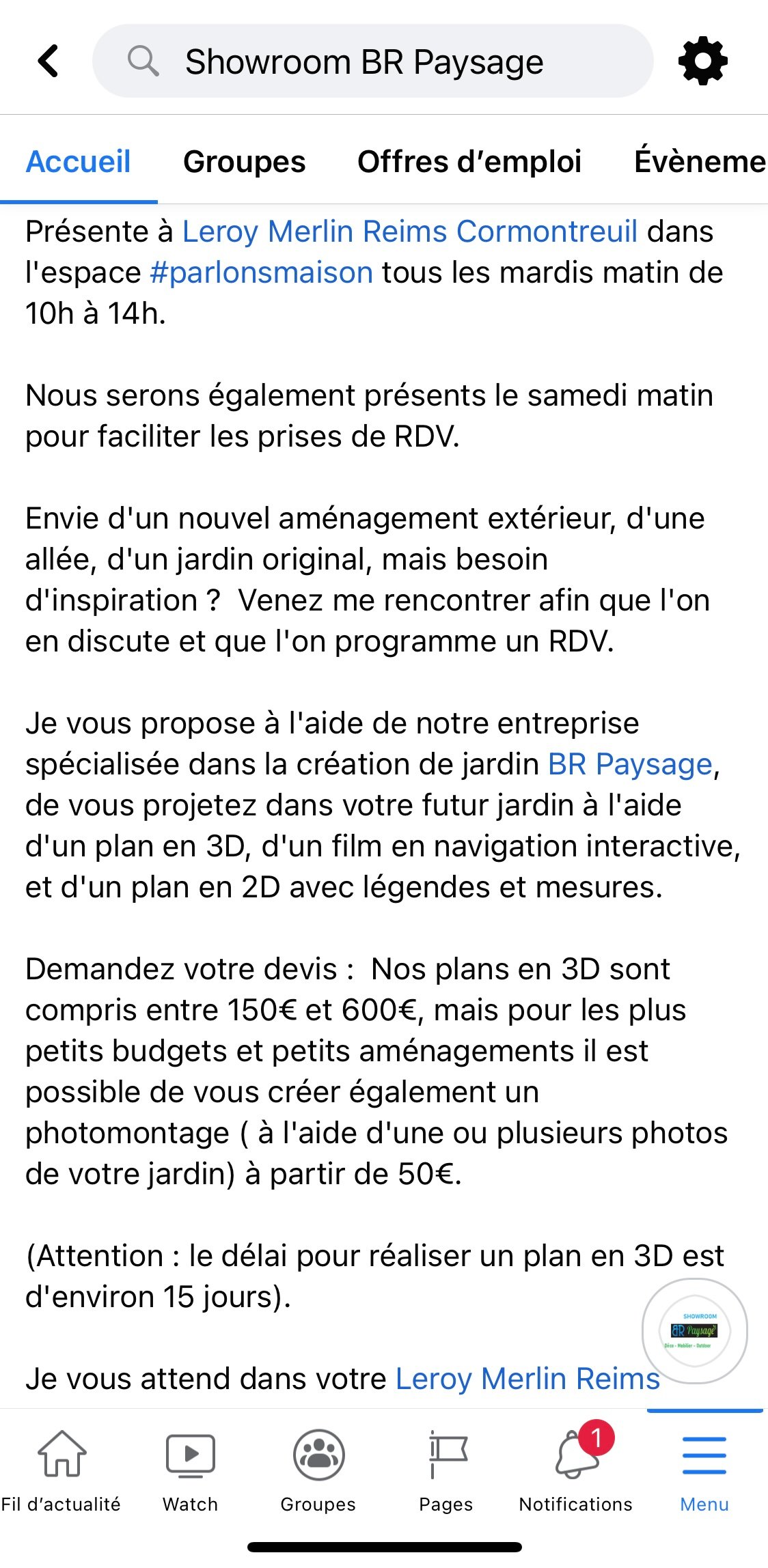The width and height of the screenshot is (768, 1568).
Task: Go back with the top-left arrow
Action: tap(49, 61)
